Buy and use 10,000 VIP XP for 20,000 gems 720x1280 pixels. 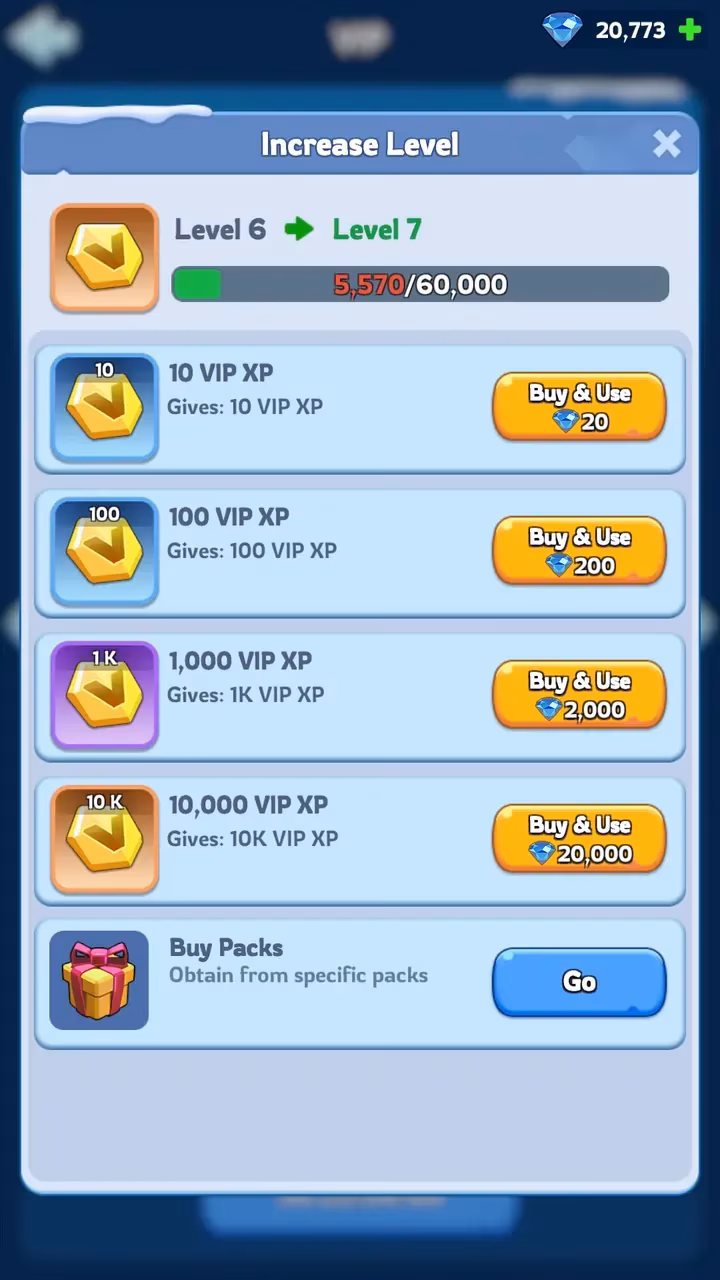pos(578,838)
